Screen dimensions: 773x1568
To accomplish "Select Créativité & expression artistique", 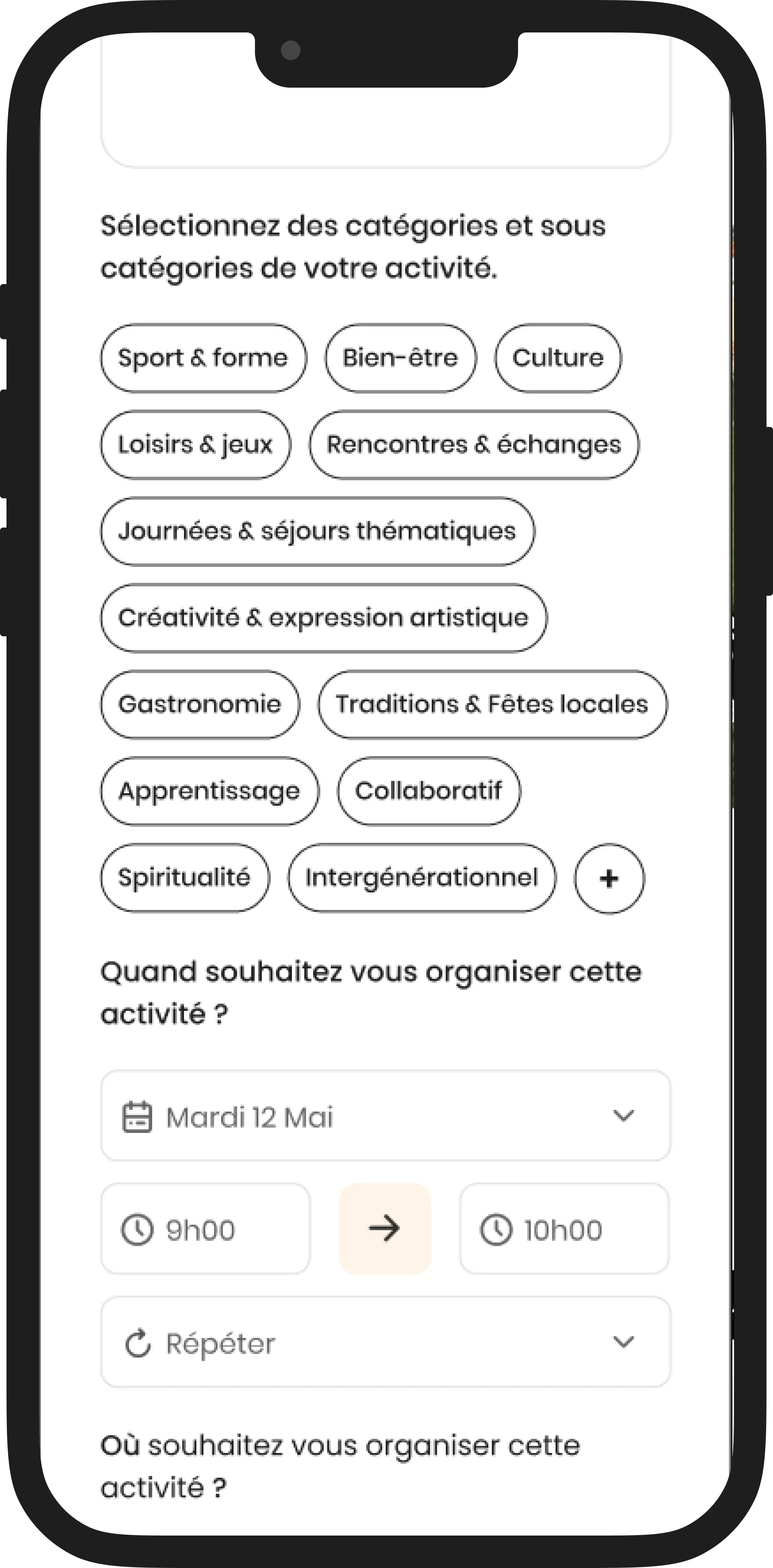I will (x=324, y=618).
